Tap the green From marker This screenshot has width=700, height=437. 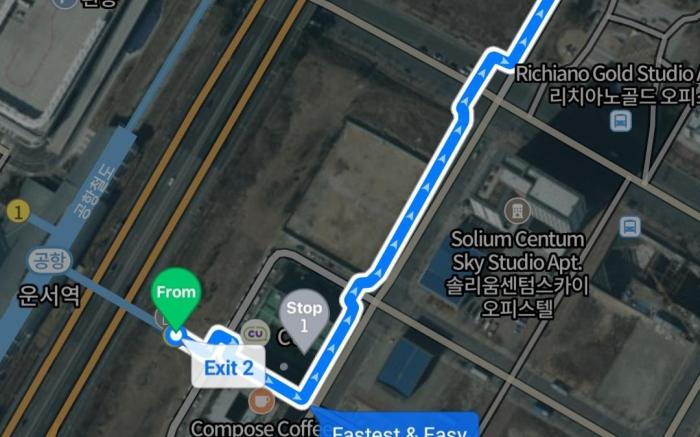(x=176, y=295)
